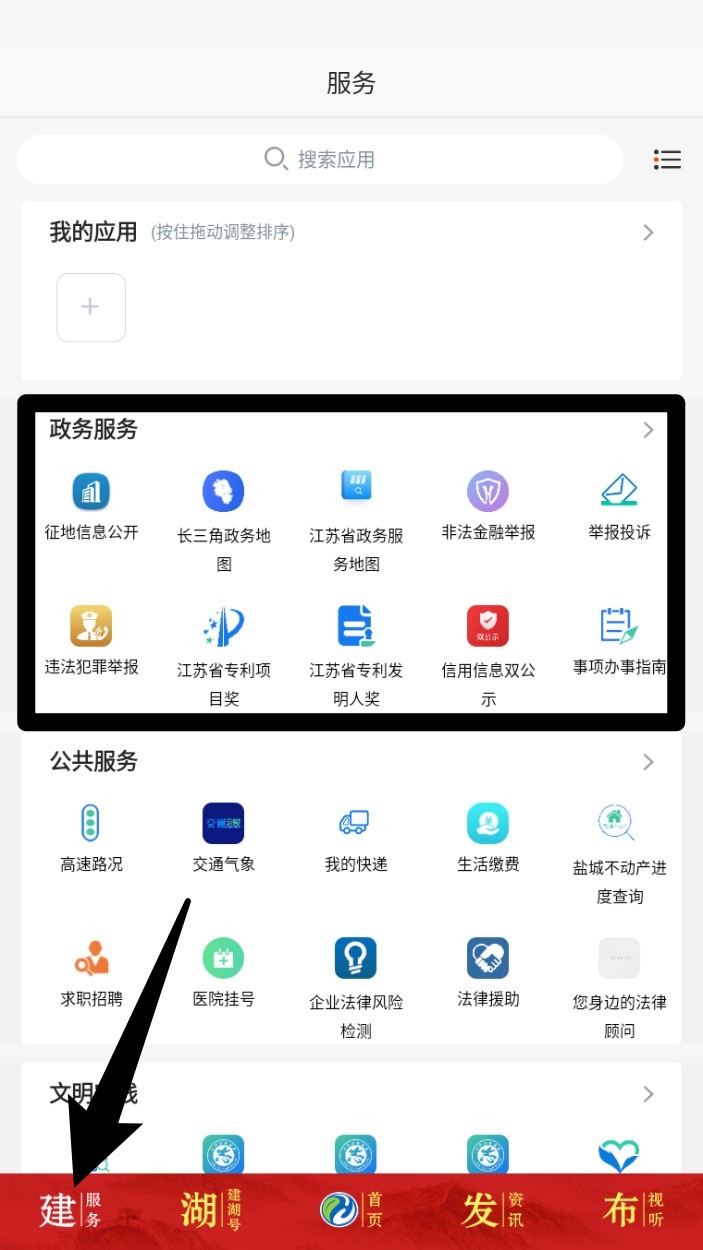703x1250 pixels.
Task: Check 高速路况 traffic conditions
Action: pos(91,838)
